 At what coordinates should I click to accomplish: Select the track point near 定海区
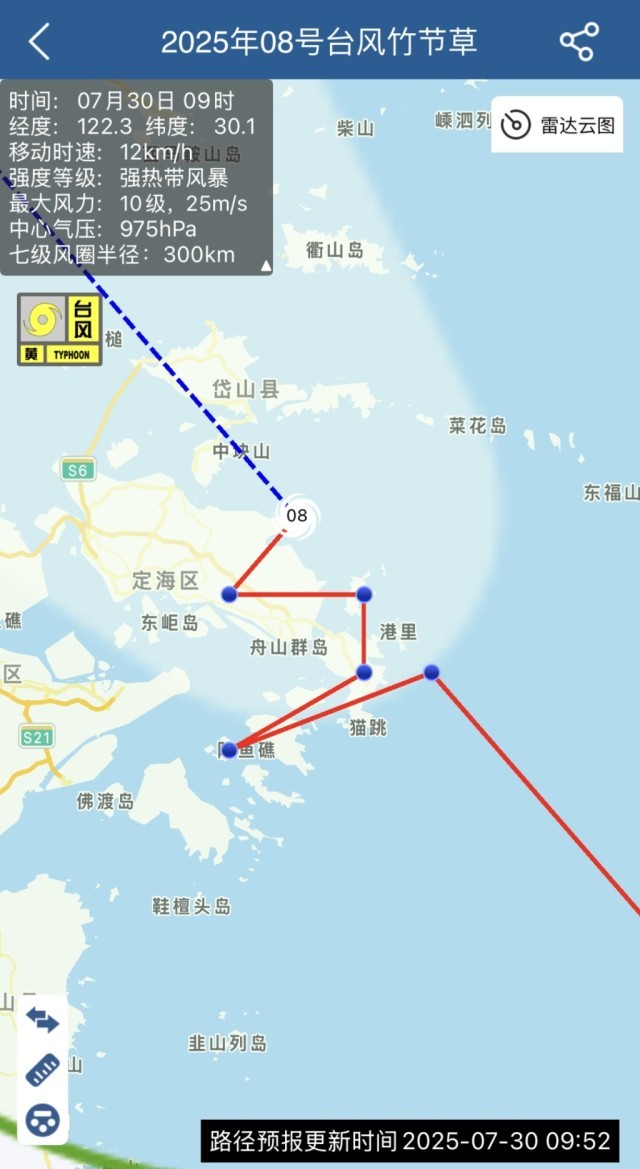229,594
